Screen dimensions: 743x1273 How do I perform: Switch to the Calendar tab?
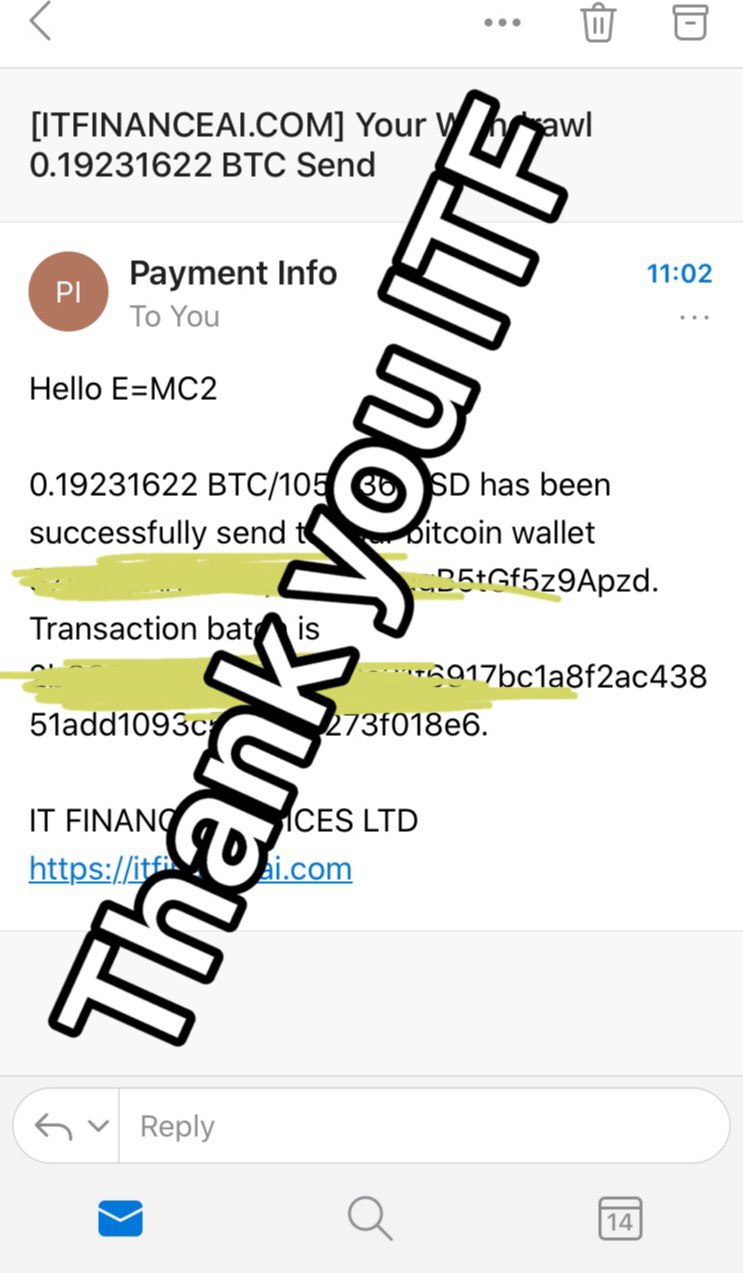tap(619, 1219)
